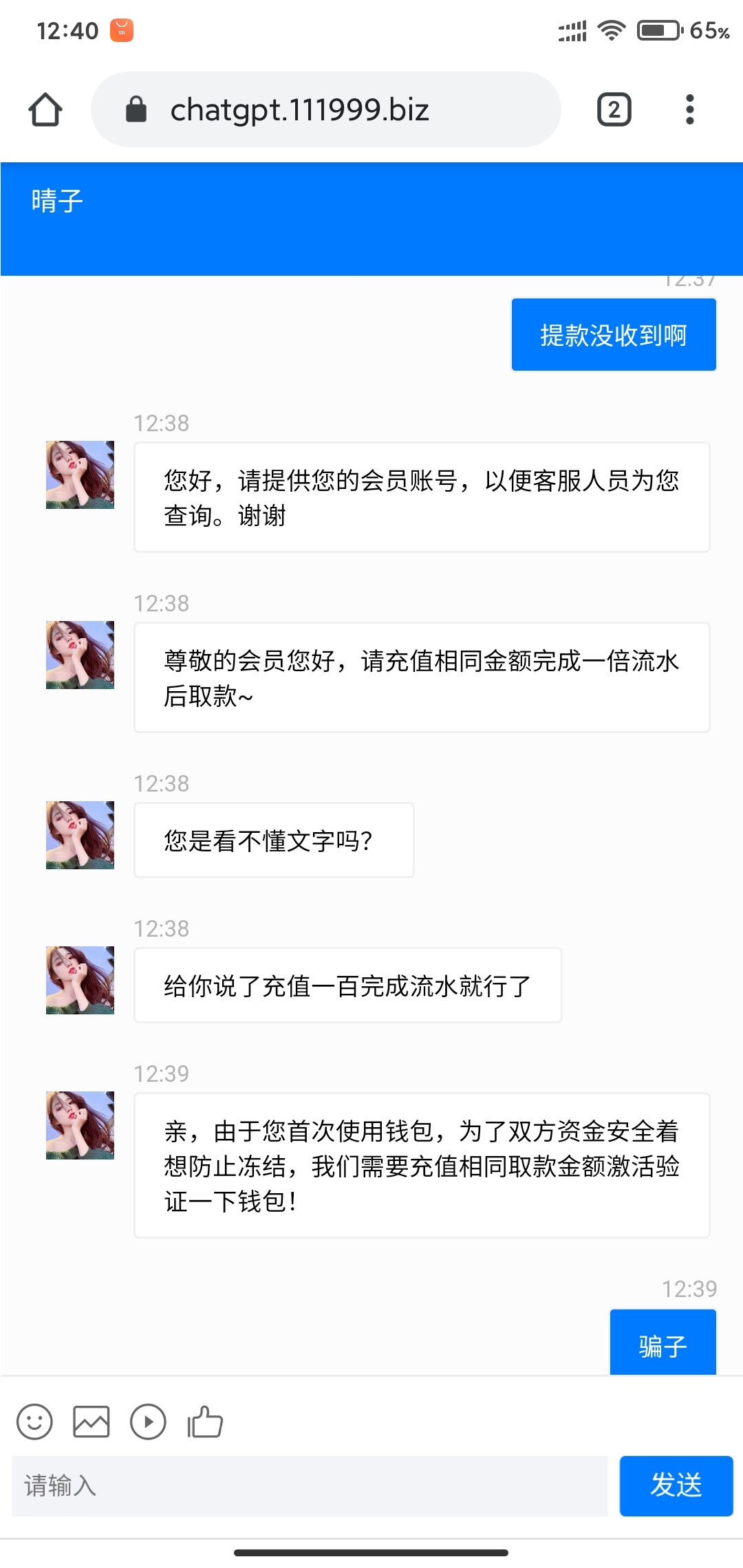Go to the browser home page
This screenshot has width=743, height=1568.
(x=45, y=109)
